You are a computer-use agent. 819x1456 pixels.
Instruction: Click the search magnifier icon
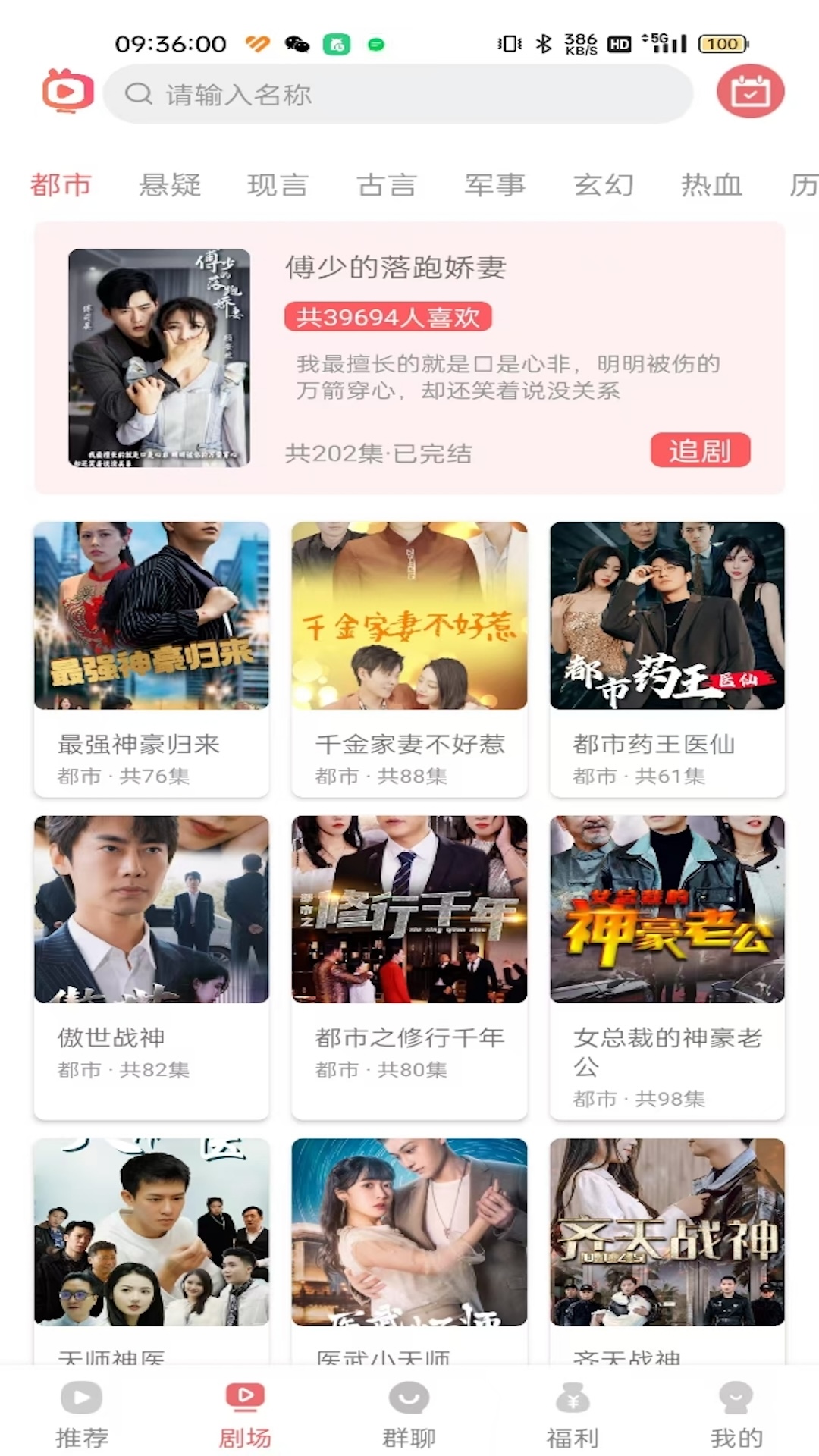click(x=137, y=94)
